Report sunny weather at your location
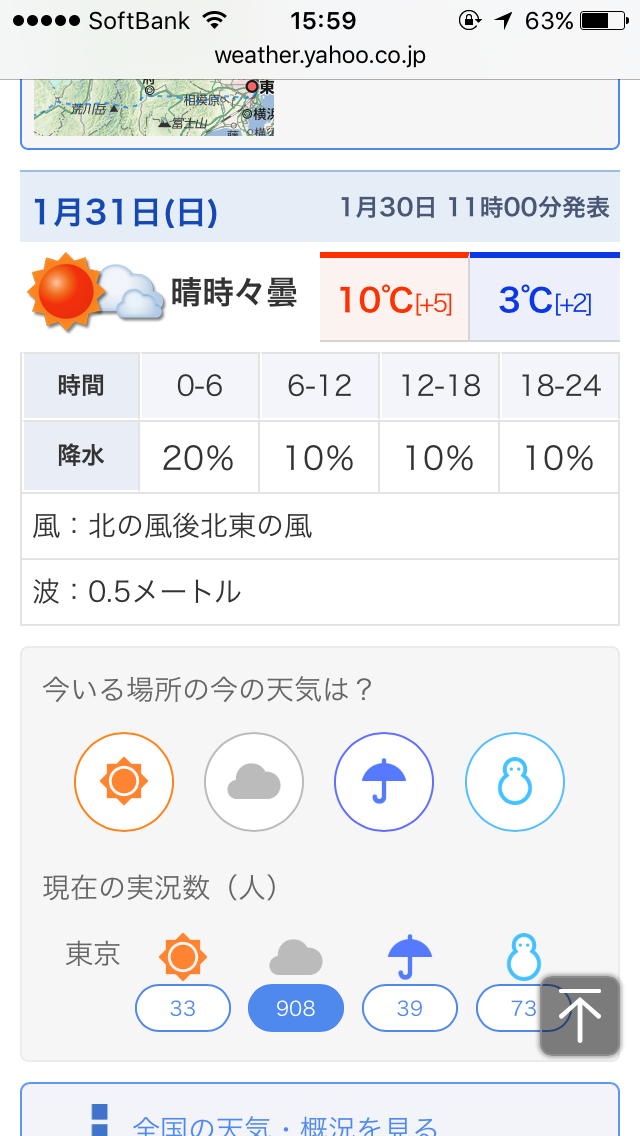Image resolution: width=640 pixels, height=1136 pixels. click(124, 782)
